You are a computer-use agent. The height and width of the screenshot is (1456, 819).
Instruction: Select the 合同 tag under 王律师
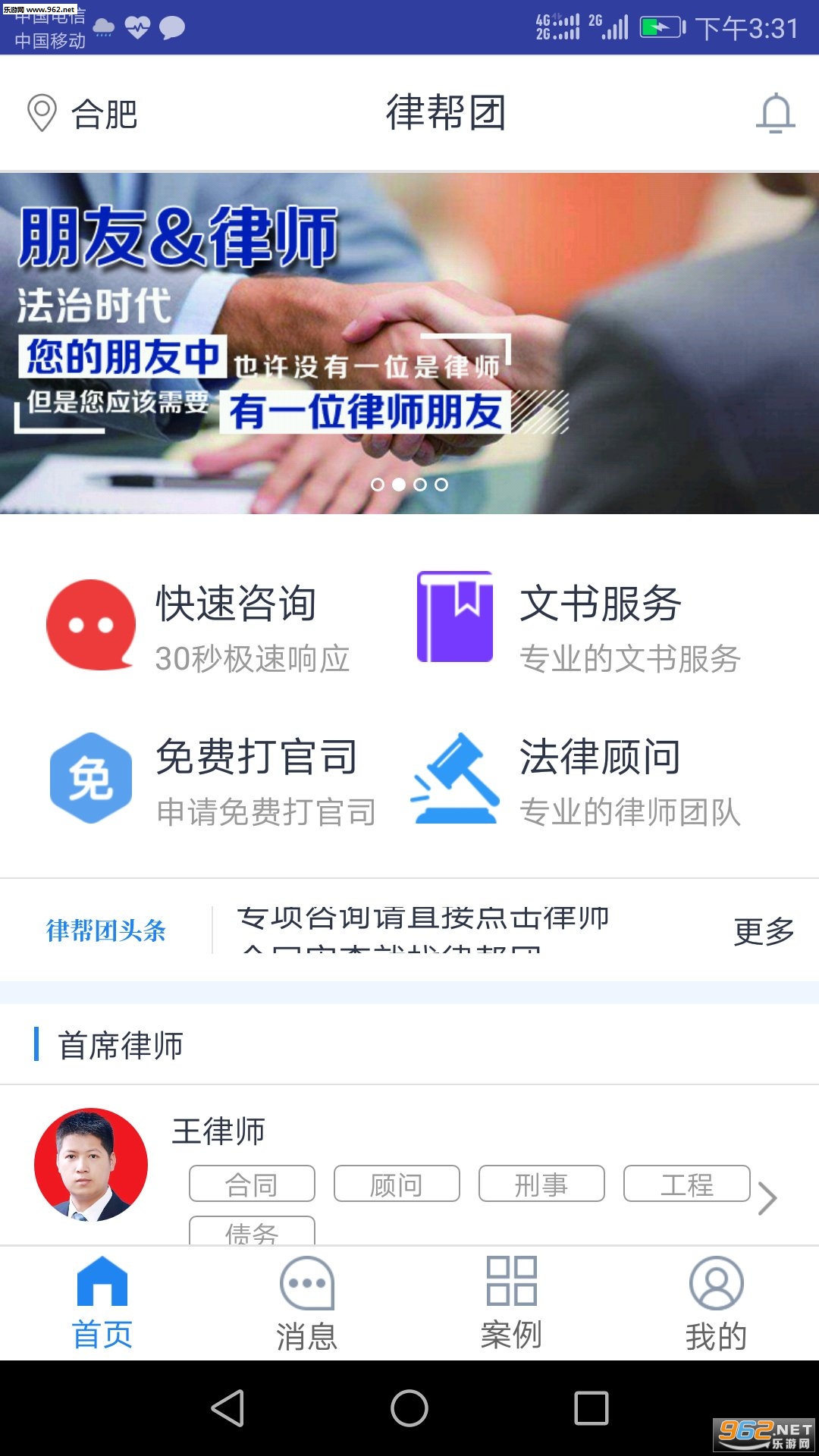[252, 1184]
